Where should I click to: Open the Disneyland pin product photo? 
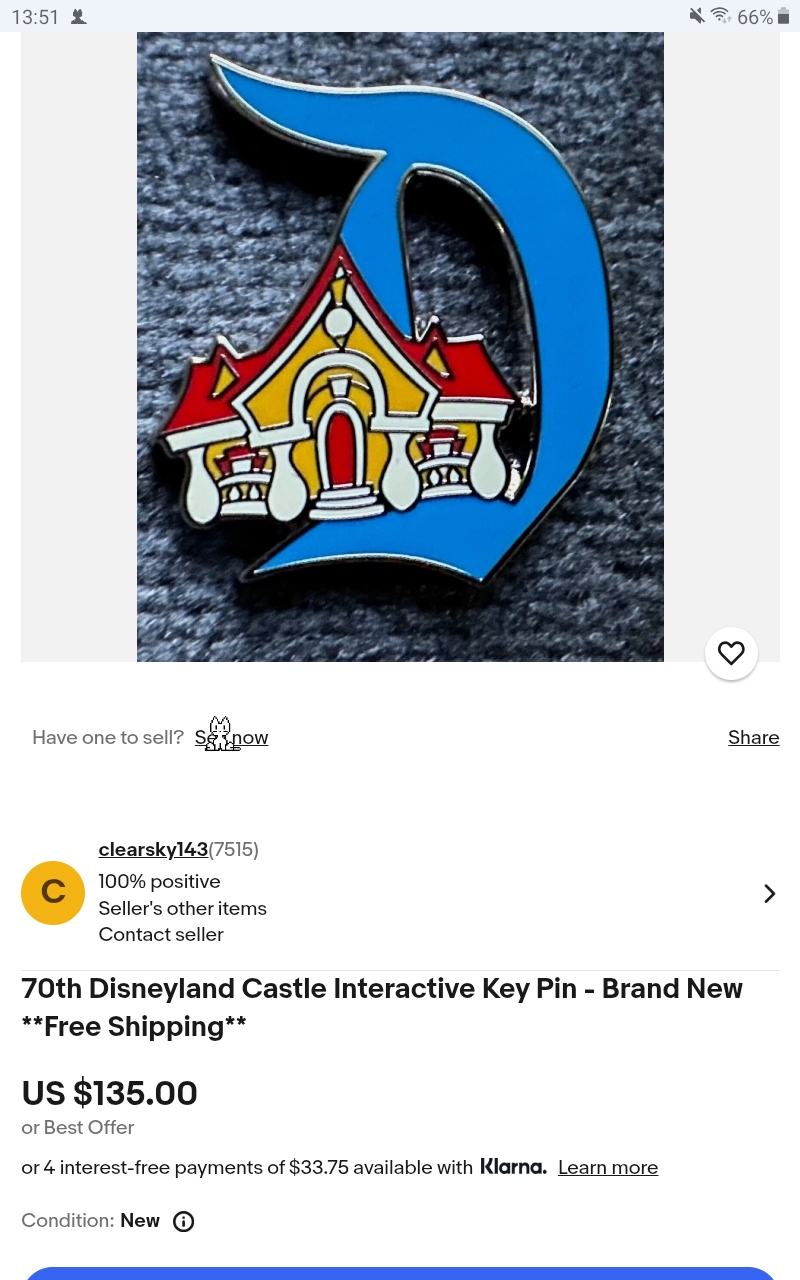pyautogui.click(x=400, y=346)
